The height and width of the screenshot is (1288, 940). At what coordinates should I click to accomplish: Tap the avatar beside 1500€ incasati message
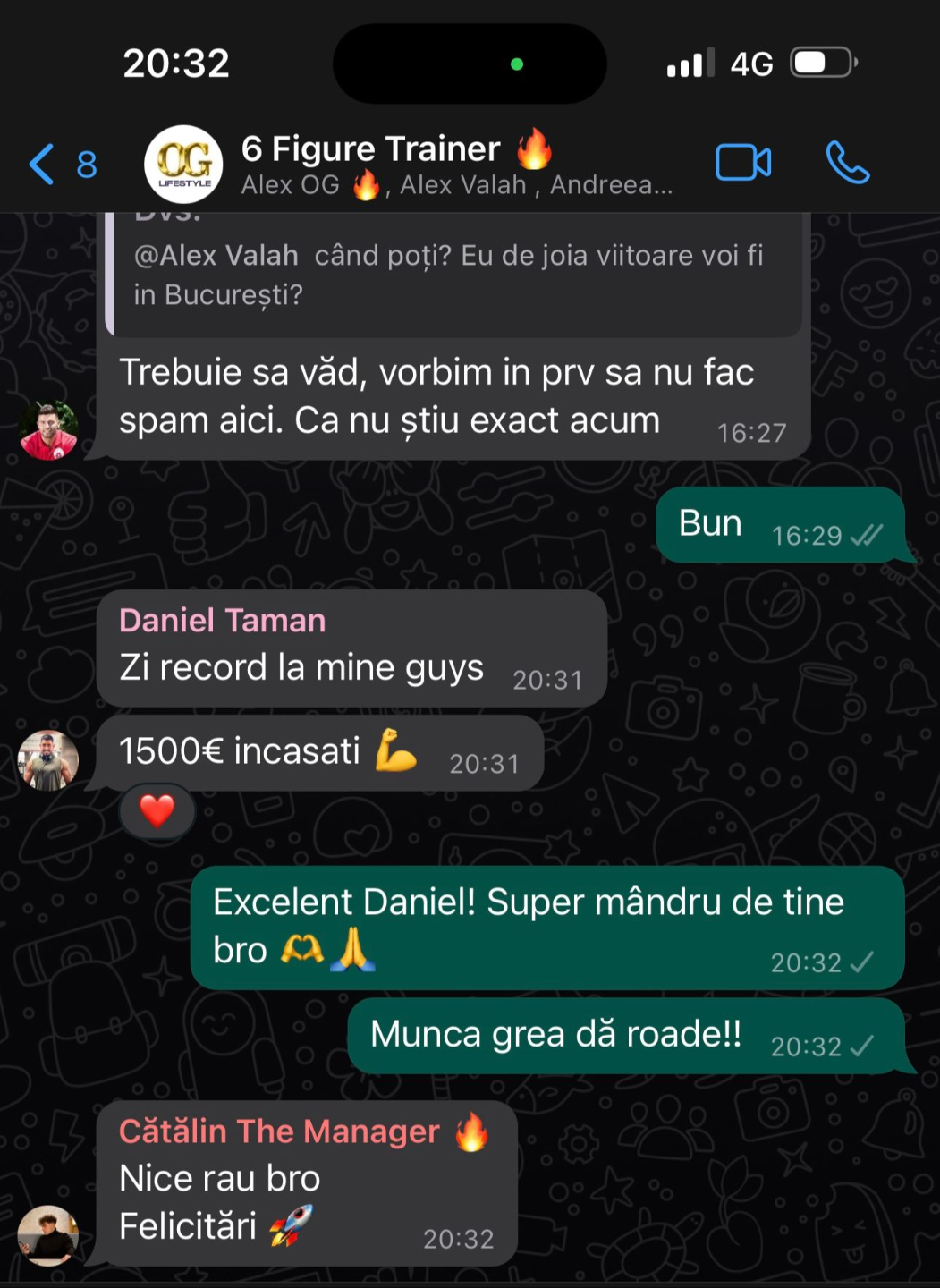(48, 760)
